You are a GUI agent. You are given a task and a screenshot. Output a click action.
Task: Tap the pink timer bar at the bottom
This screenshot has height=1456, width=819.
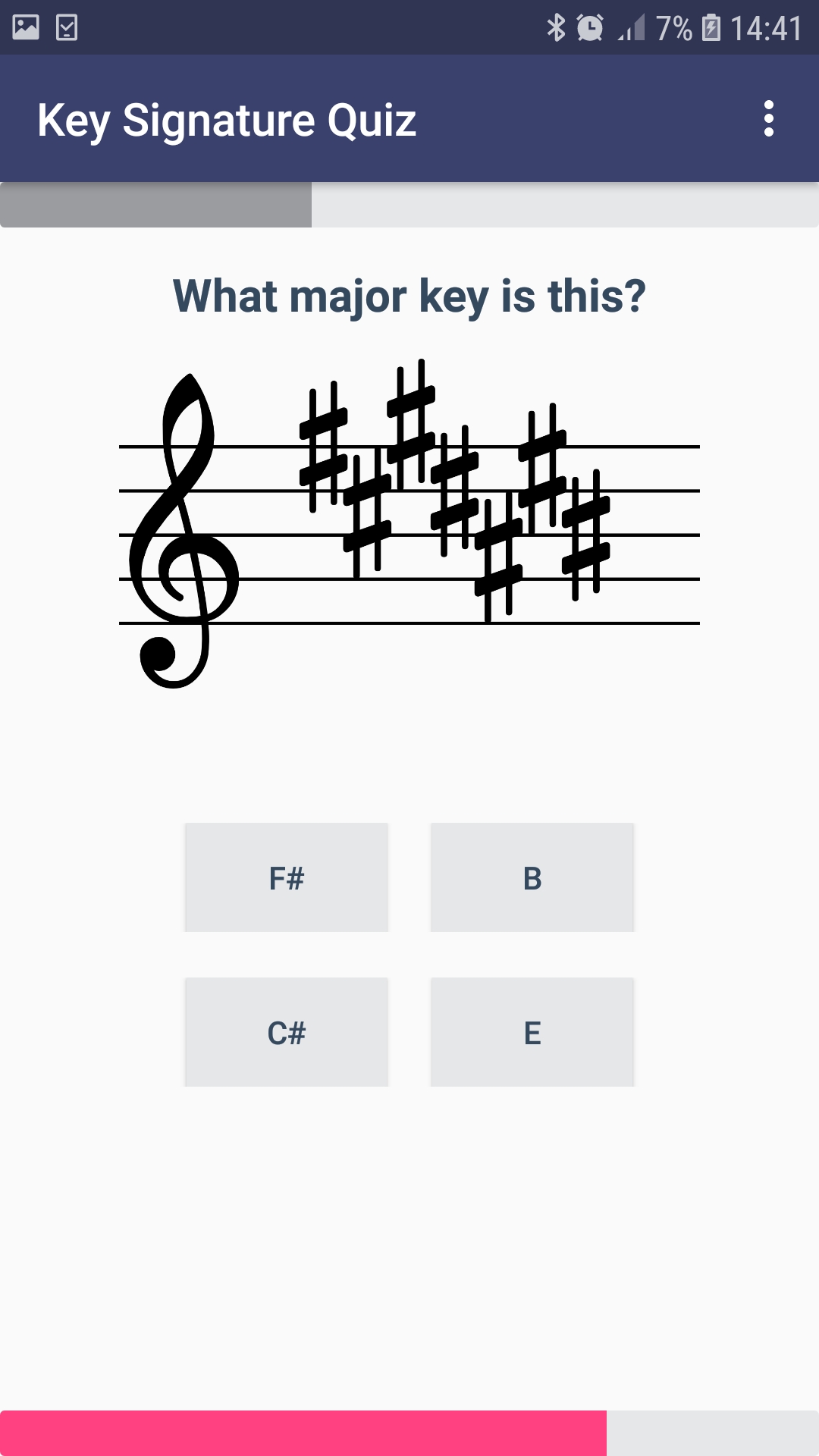[303, 1432]
